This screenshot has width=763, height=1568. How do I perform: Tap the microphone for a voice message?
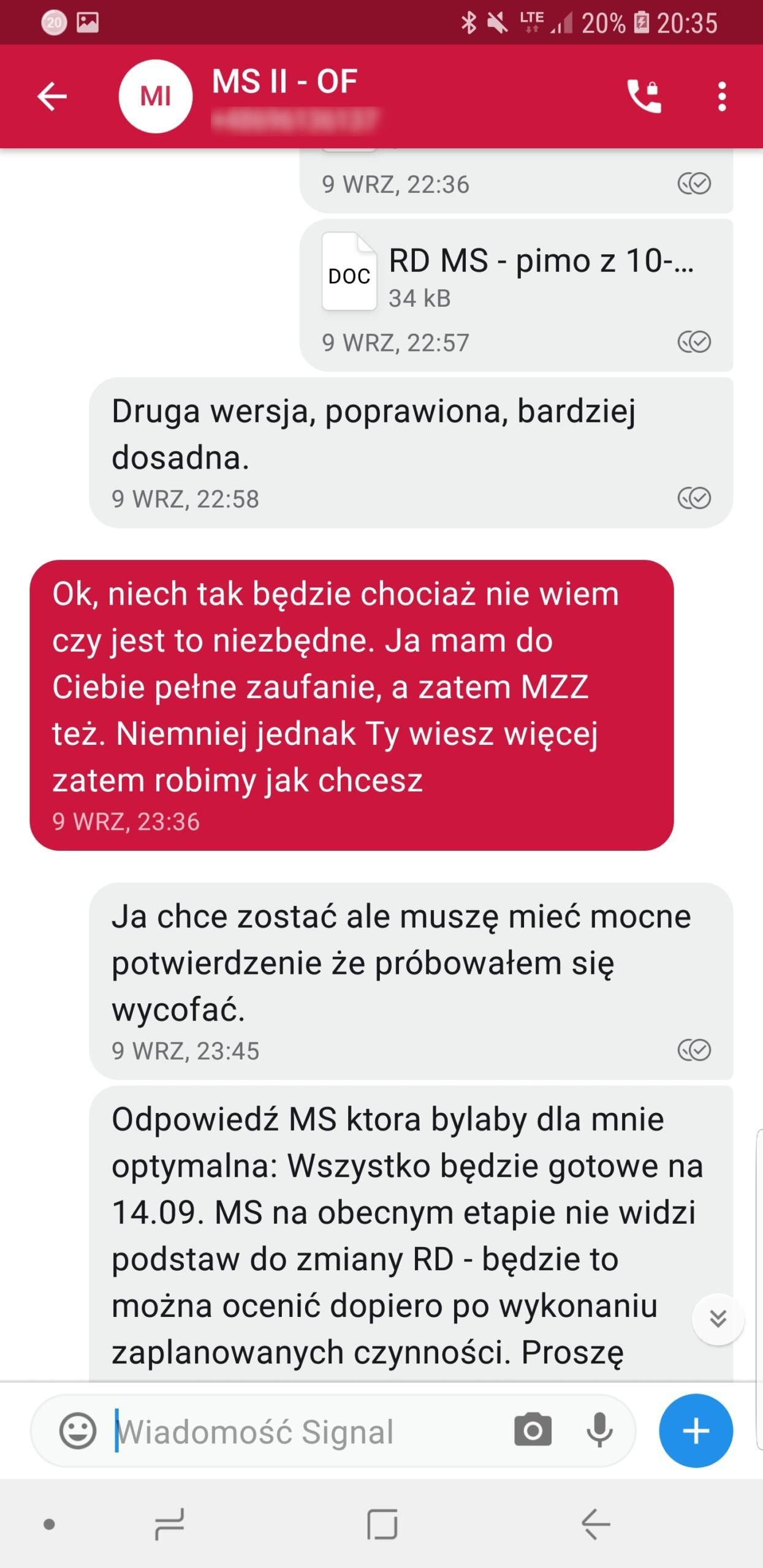(x=599, y=1430)
